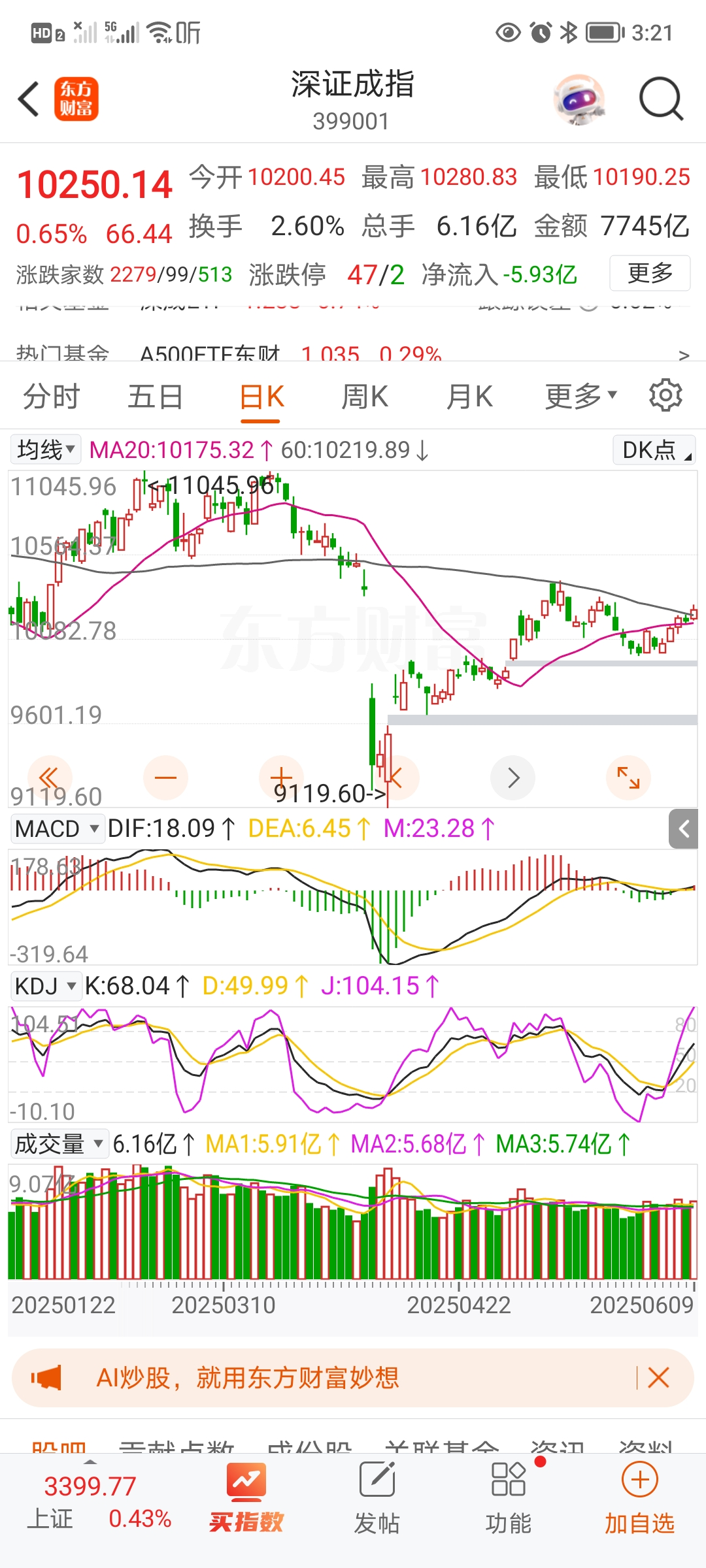The height and width of the screenshot is (1568, 706).
Task: Expand the chart to full screen
Action: pos(628,777)
